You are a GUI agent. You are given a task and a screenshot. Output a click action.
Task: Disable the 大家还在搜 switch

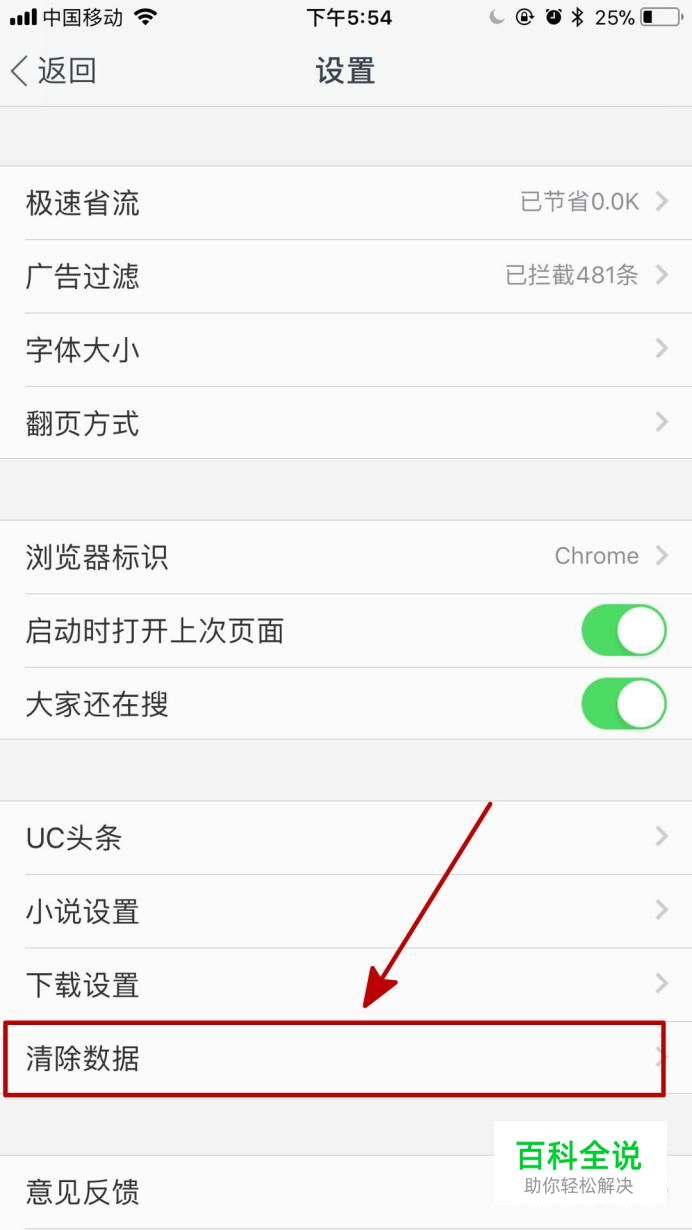[624, 704]
